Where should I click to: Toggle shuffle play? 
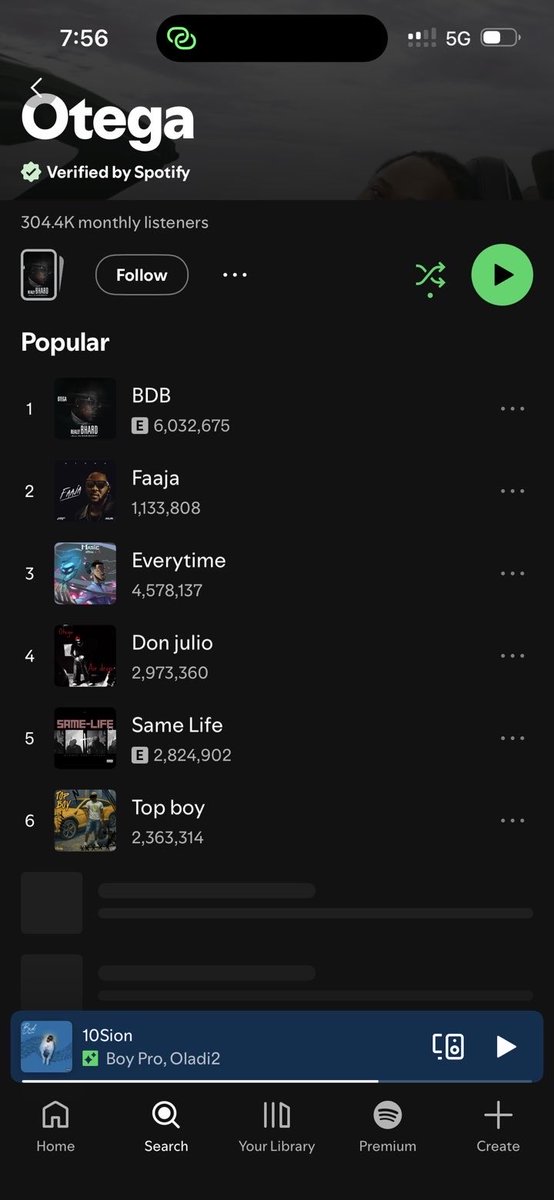click(430, 276)
